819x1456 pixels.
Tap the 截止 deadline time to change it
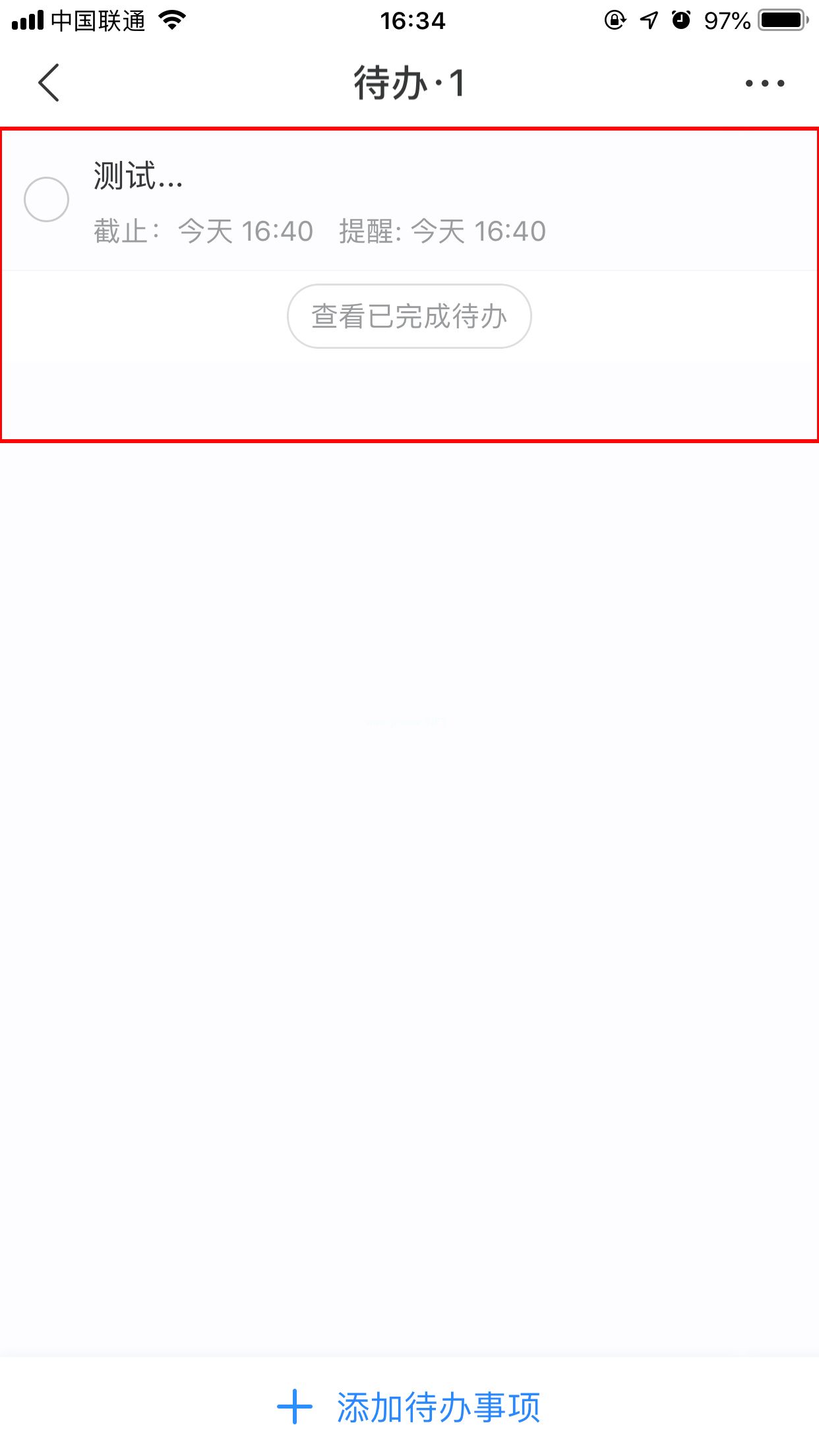point(203,231)
